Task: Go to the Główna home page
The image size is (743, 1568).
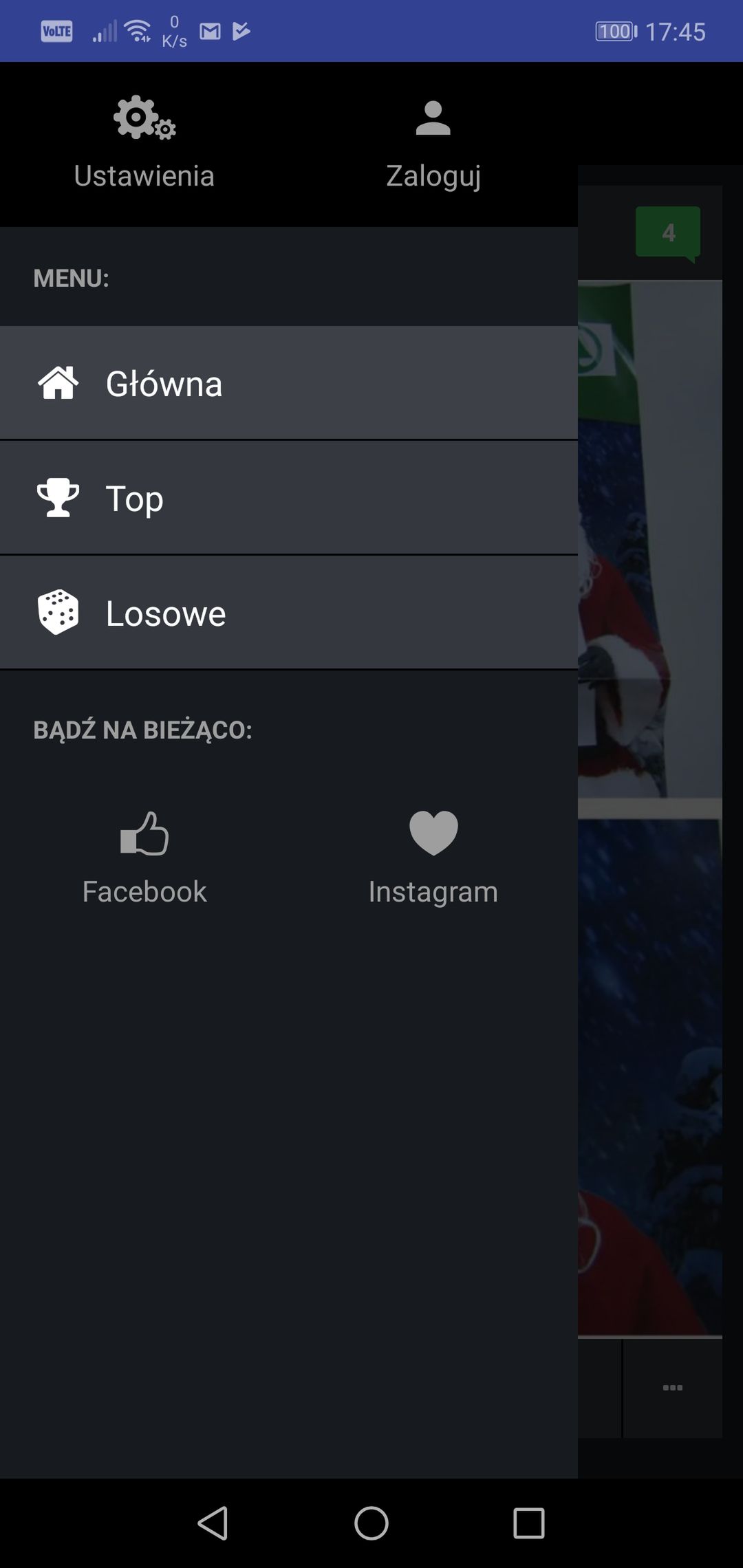Action: 289,383
